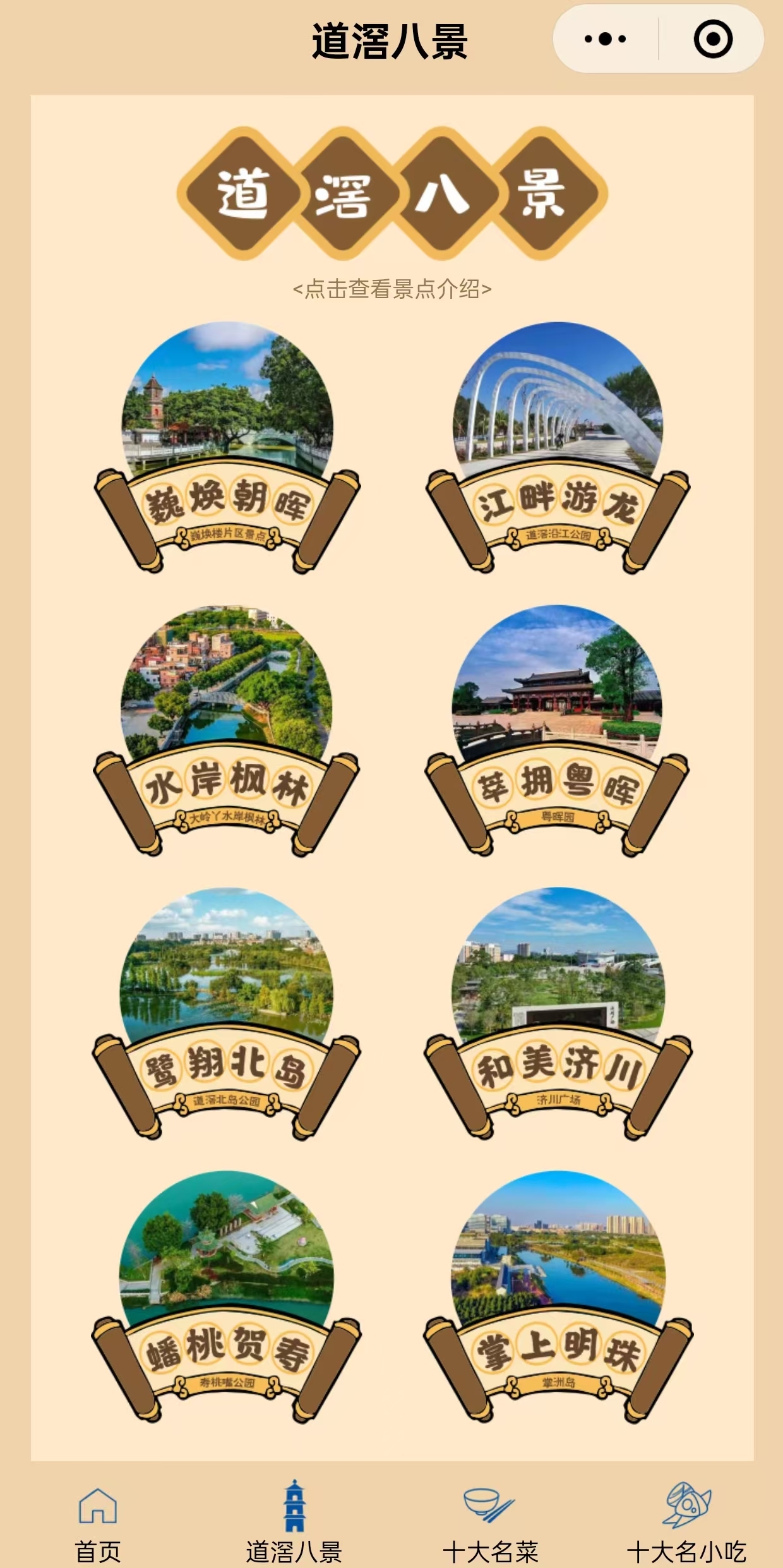Open the 十大名小吃 tab
This screenshot has width=783, height=1568.
coord(686,1524)
